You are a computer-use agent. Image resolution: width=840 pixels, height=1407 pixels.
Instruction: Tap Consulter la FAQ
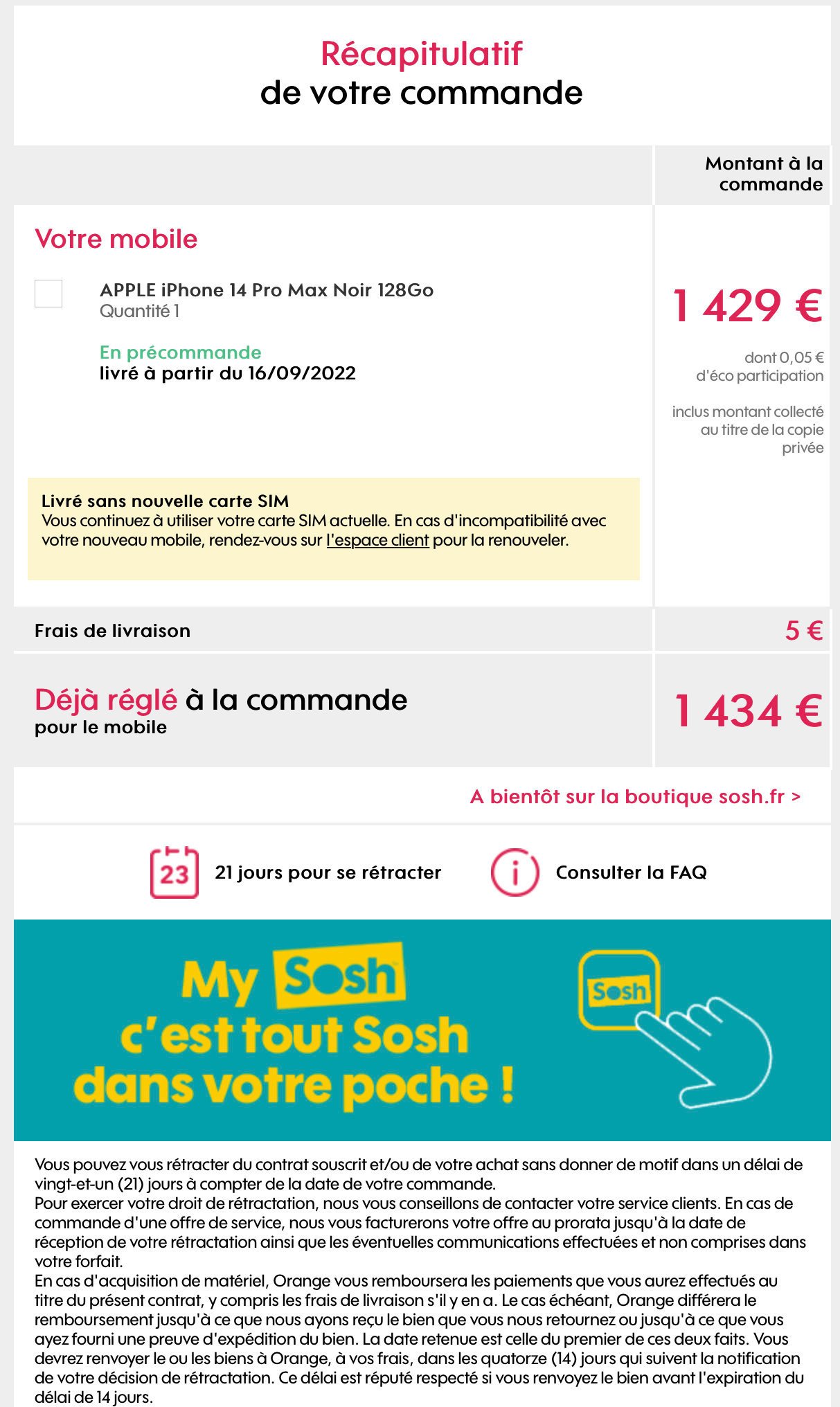pos(630,872)
